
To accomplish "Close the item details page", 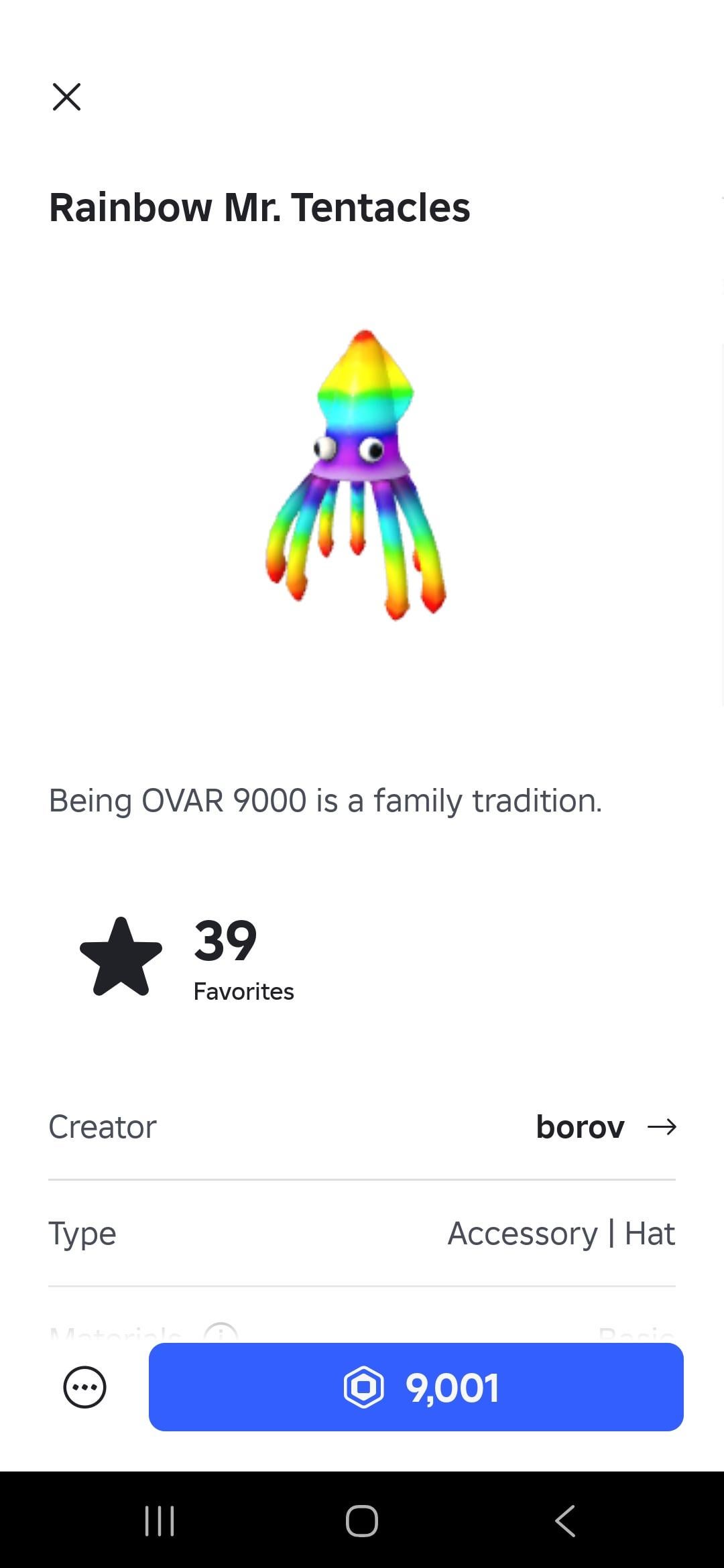I will coord(66,96).
